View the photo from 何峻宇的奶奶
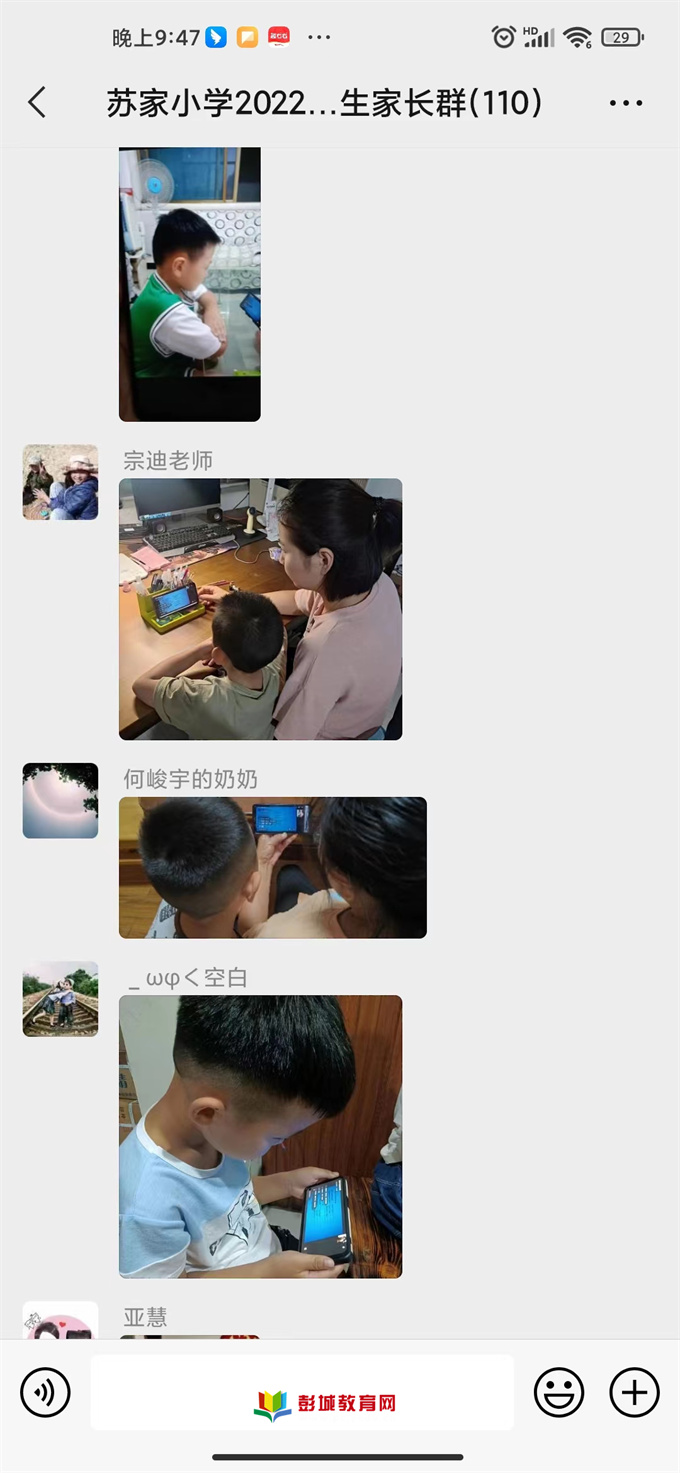The image size is (680, 1473). [272, 867]
